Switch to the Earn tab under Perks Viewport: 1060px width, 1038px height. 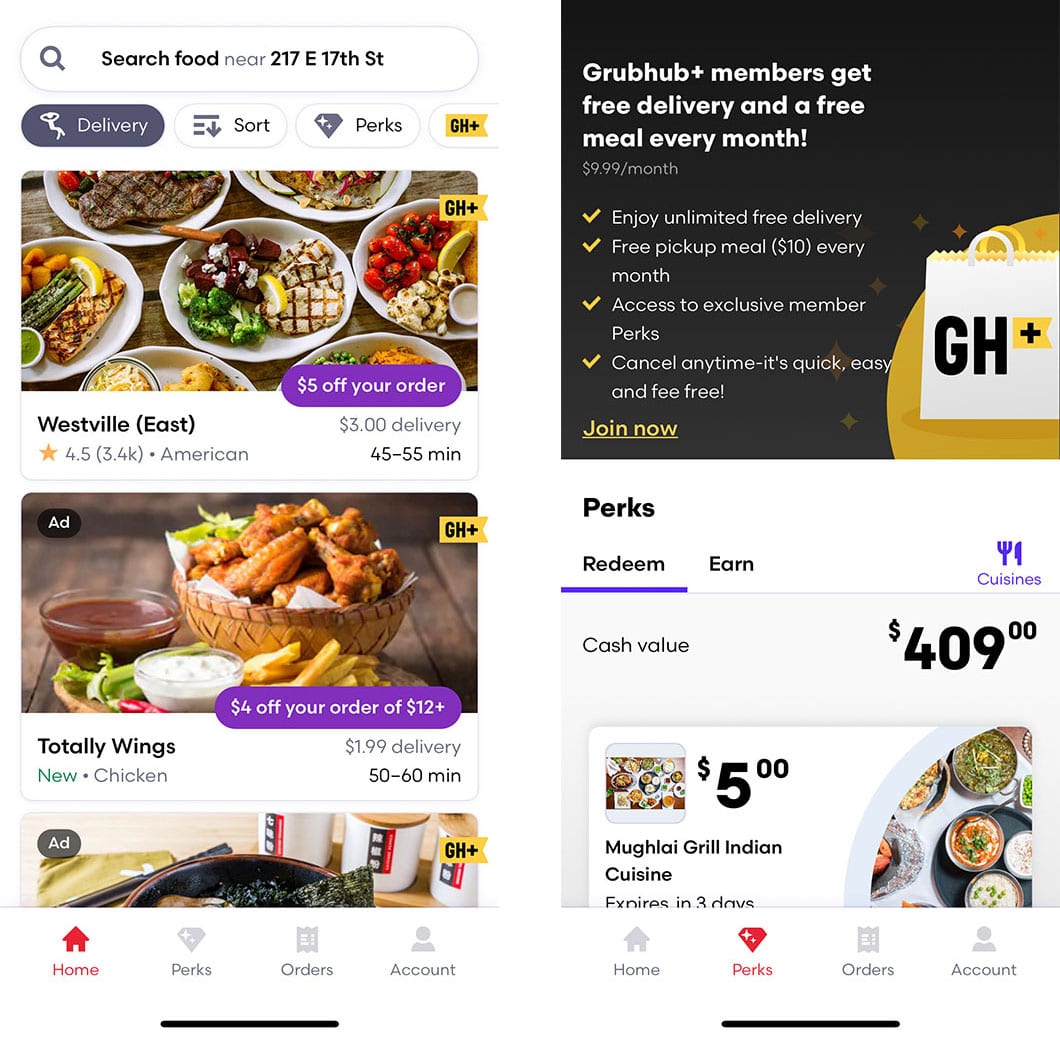(x=731, y=564)
